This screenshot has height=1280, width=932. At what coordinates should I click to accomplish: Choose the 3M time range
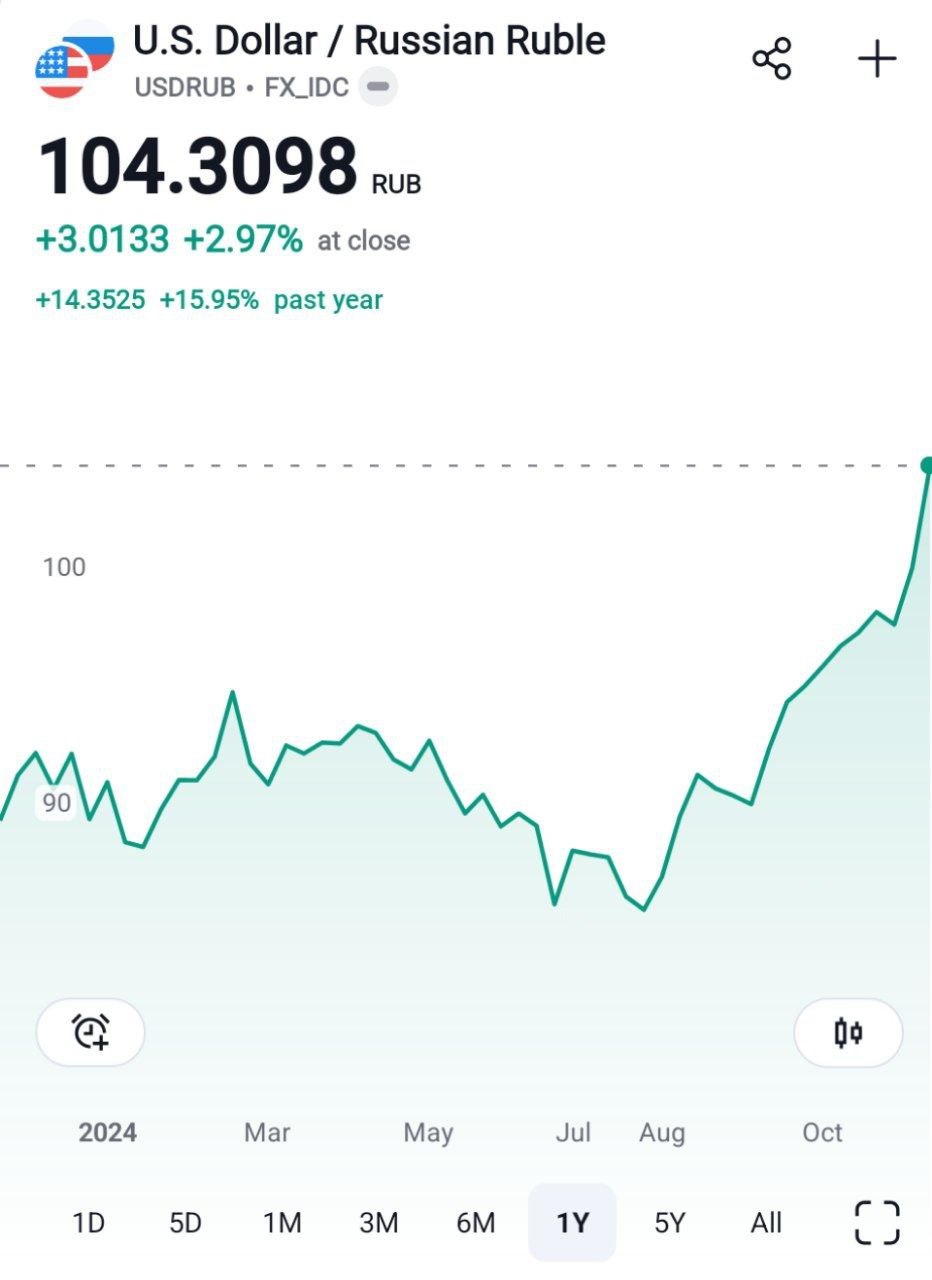379,1222
